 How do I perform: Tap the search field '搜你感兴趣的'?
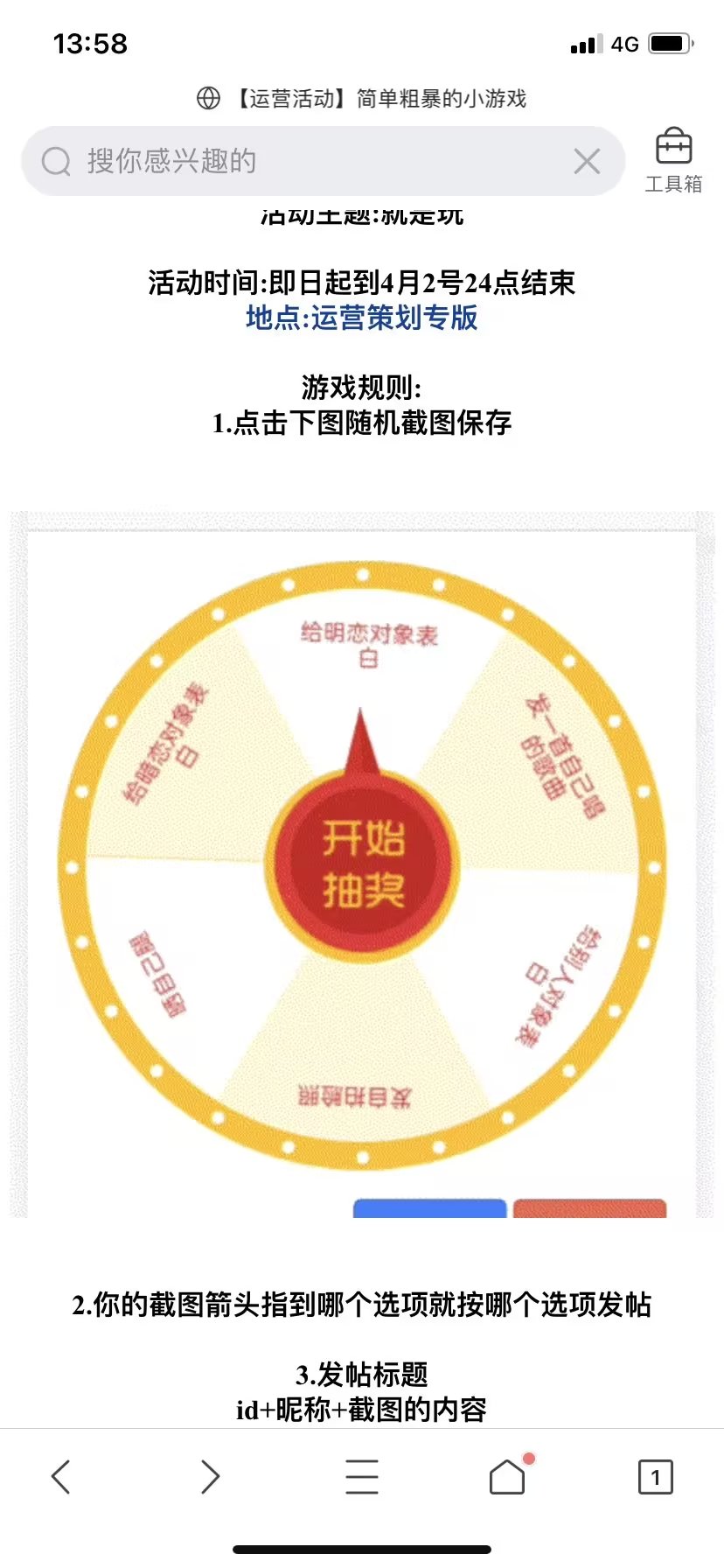pos(306,162)
